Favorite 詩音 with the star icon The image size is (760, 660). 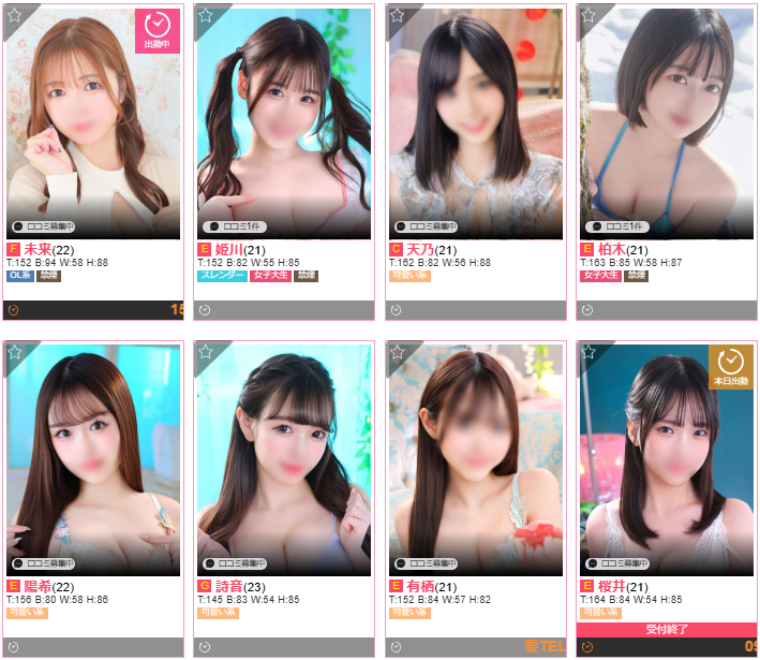[206, 352]
